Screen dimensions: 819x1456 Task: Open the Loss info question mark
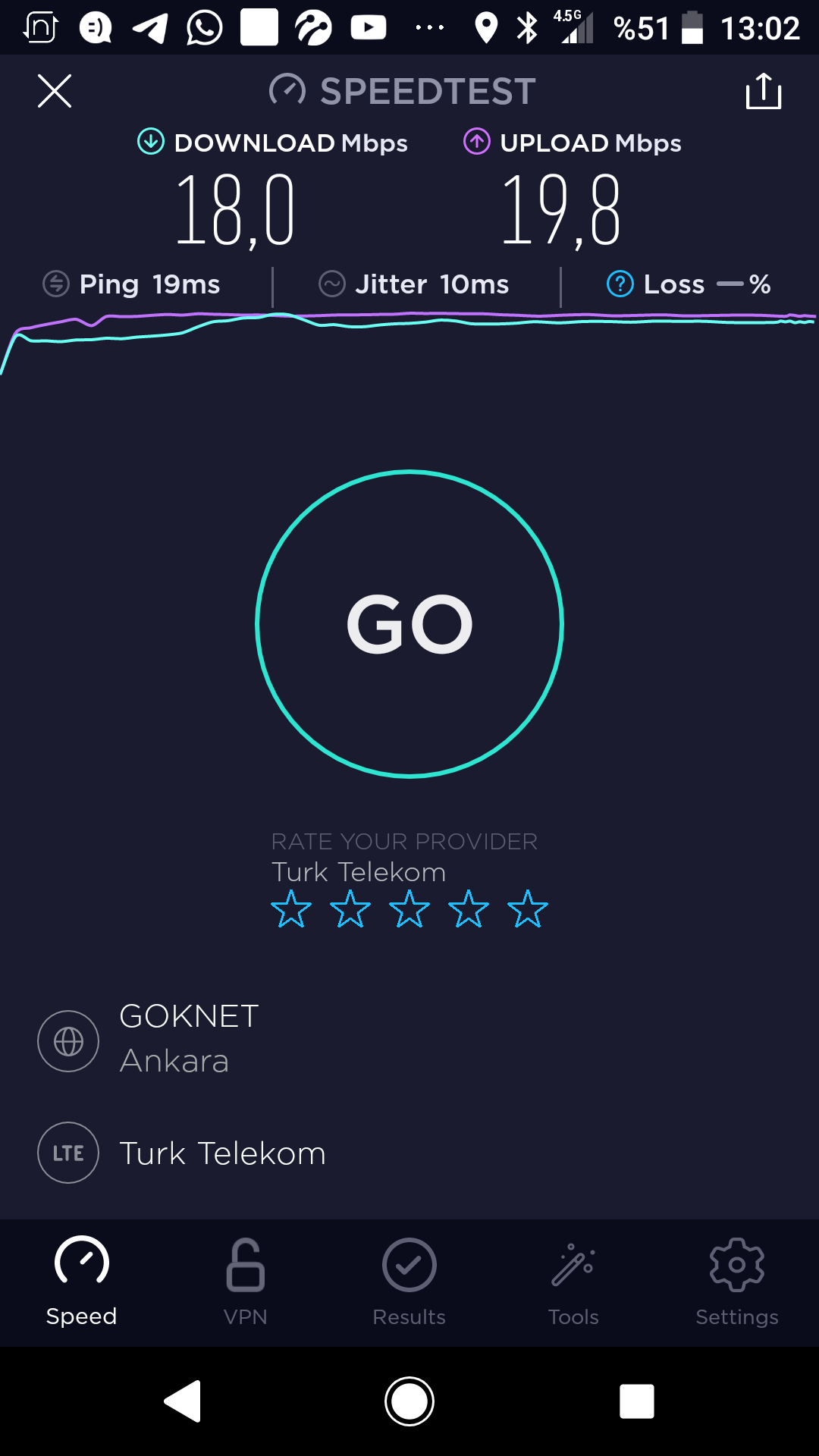click(x=620, y=284)
